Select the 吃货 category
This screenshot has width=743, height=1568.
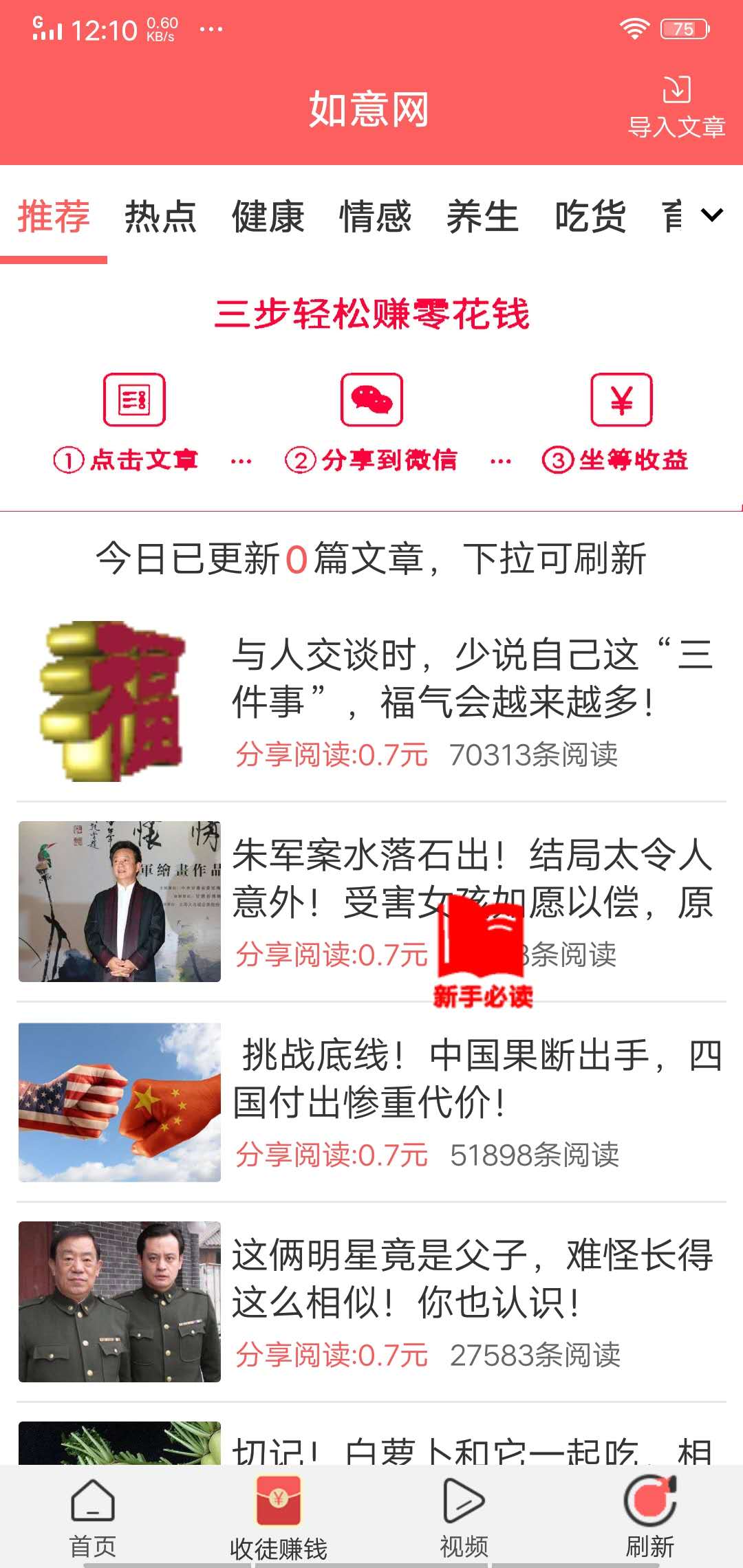(590, 217)
